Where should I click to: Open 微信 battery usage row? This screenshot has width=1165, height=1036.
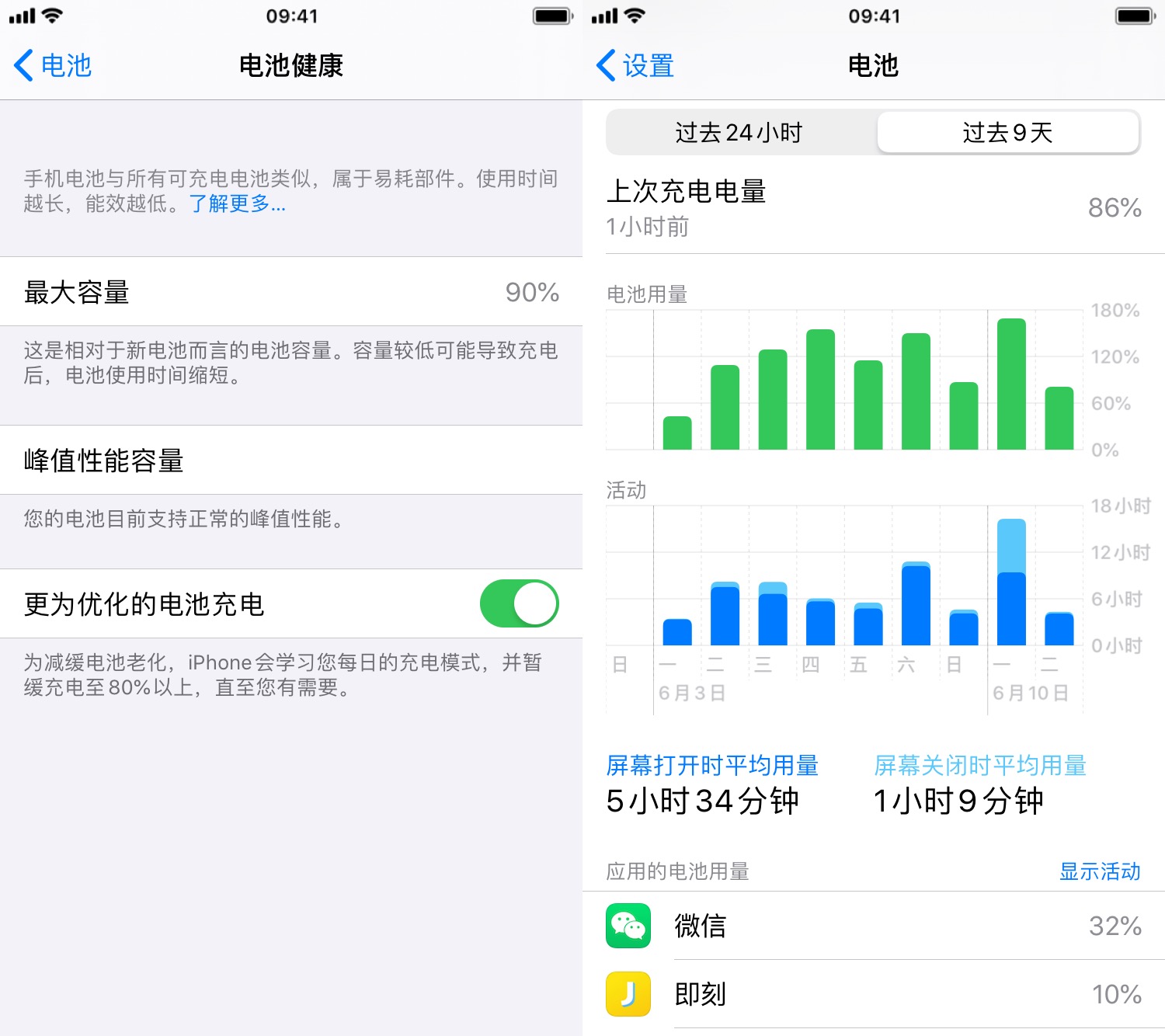tap(873, 926)
